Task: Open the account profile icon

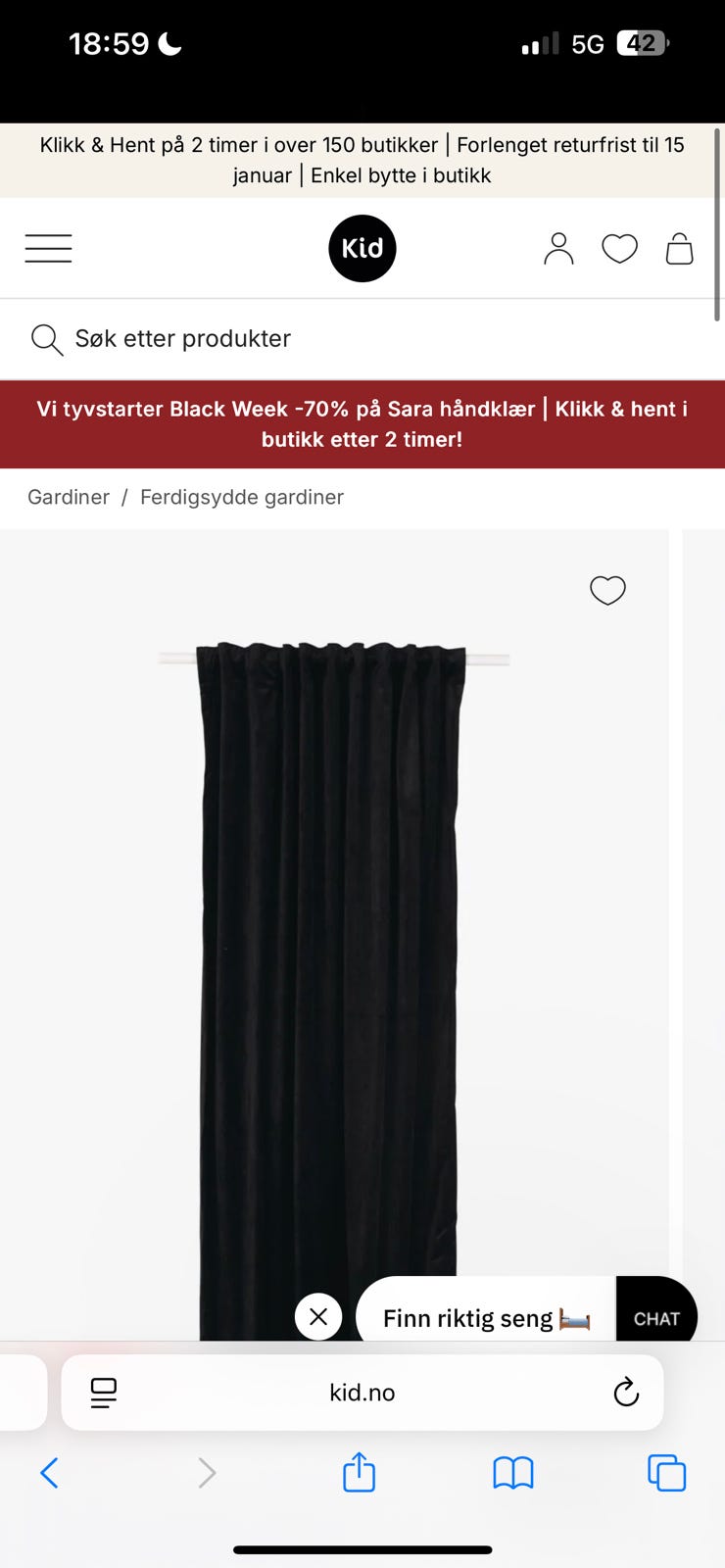Action: tap(559, 248)
